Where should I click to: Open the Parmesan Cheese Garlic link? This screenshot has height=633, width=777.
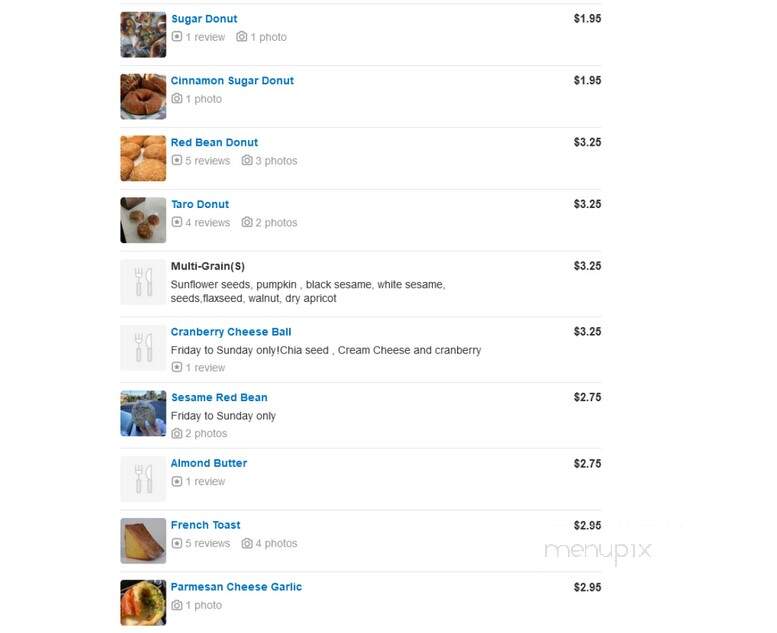[236, 588]
